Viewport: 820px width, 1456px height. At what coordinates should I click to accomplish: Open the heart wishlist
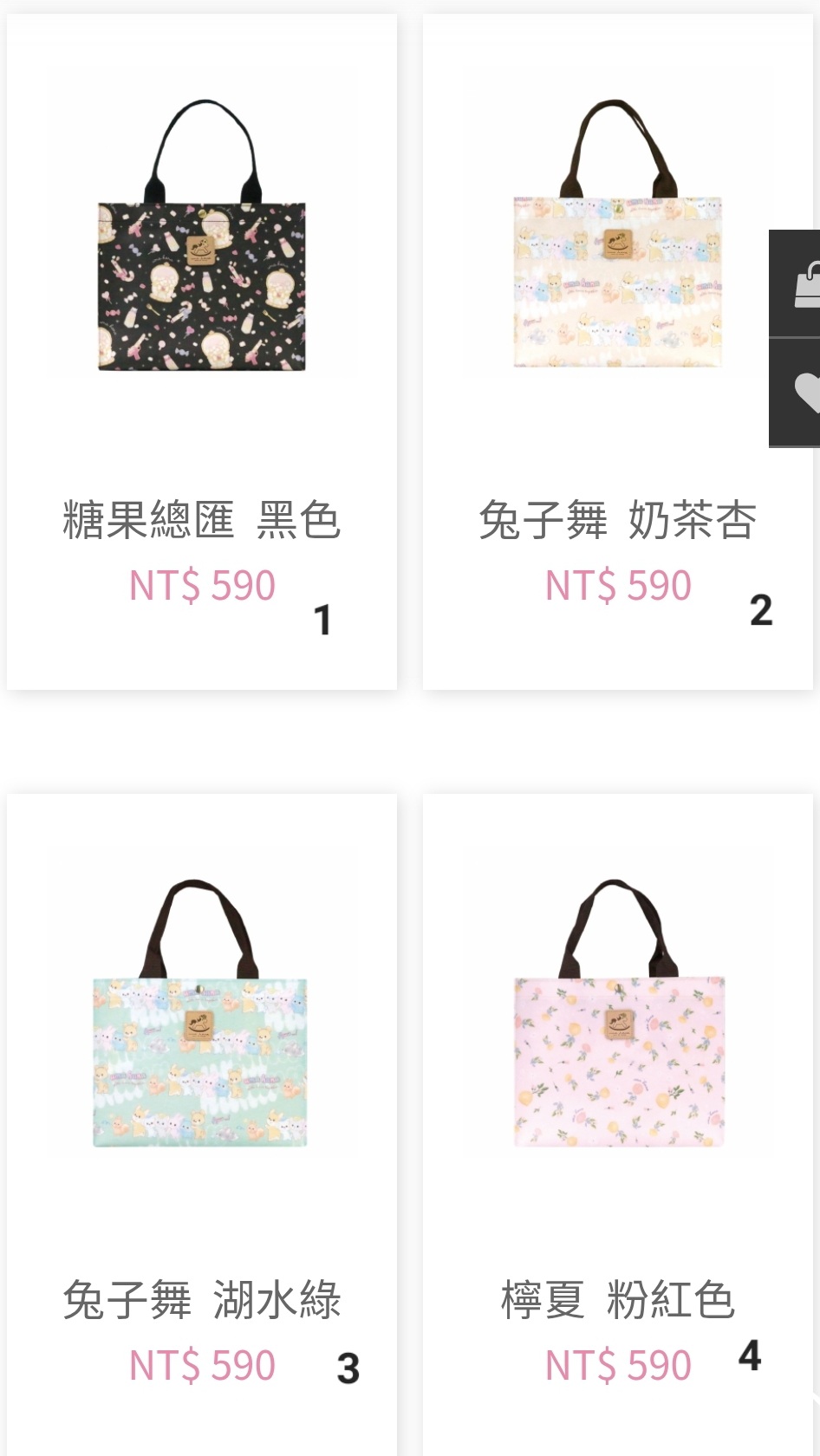pos(804,392)
